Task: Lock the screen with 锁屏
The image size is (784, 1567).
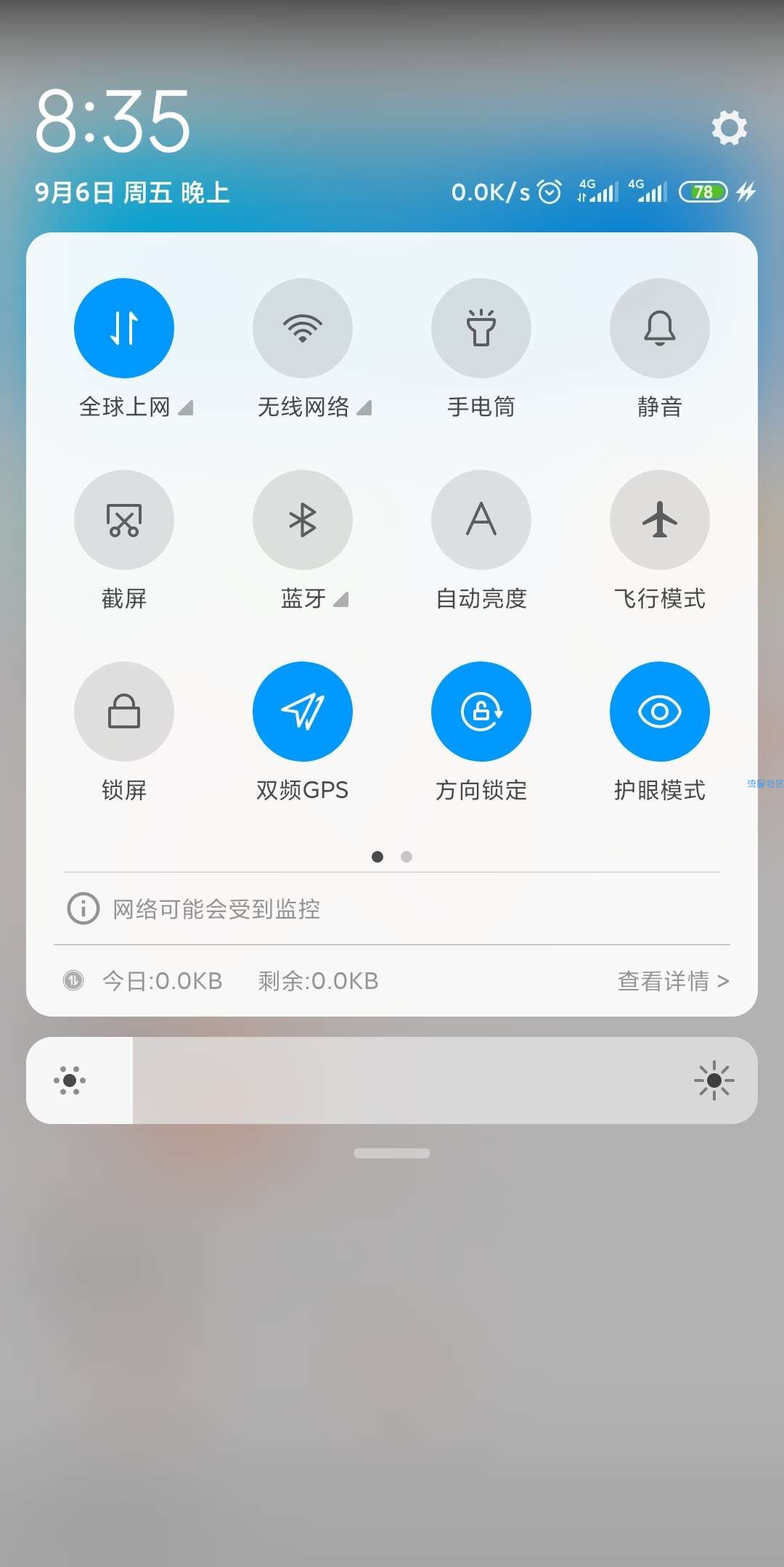Action: (x=124, y=712)
